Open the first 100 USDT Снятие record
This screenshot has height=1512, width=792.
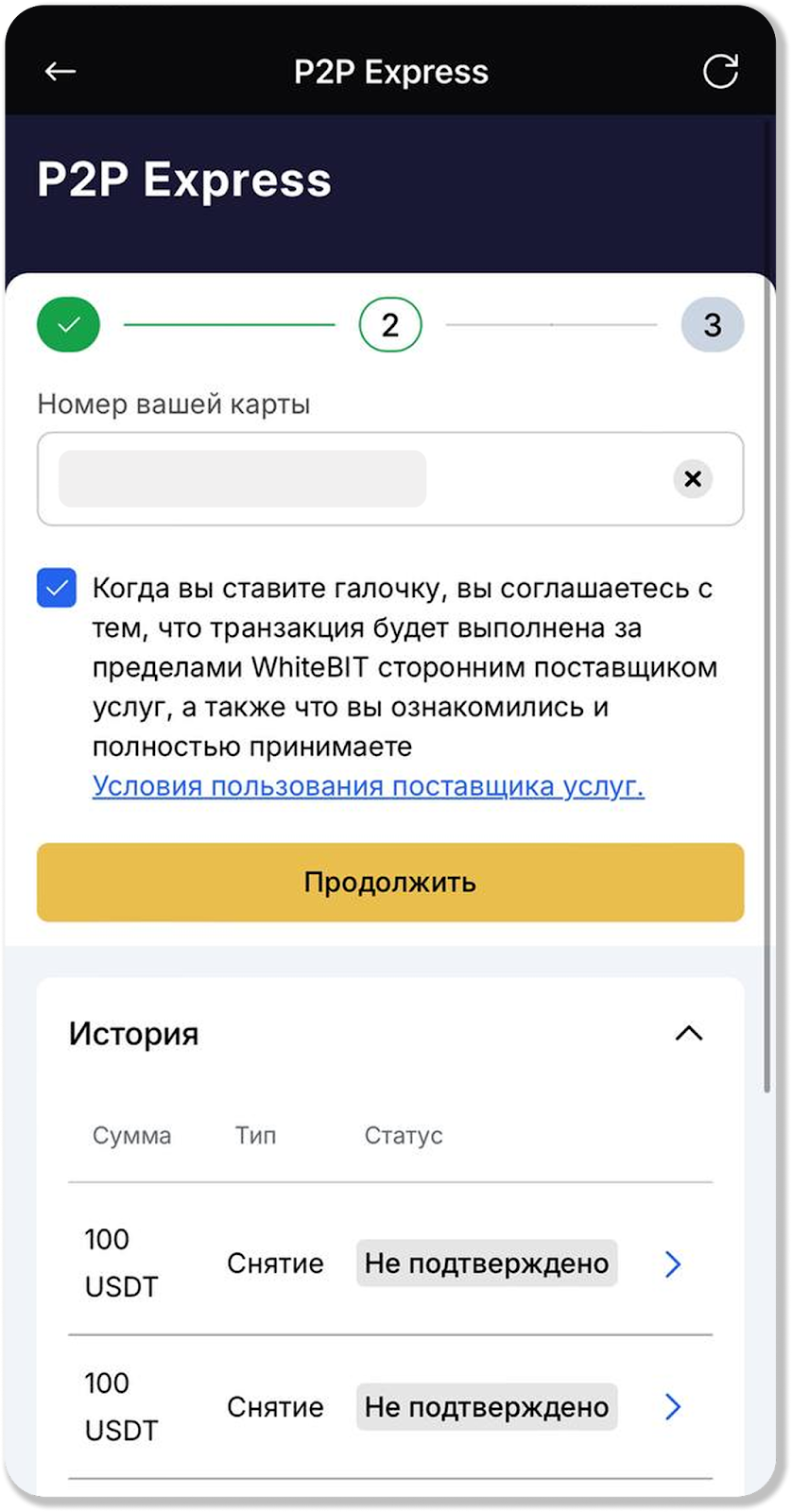click(673, 1263)
